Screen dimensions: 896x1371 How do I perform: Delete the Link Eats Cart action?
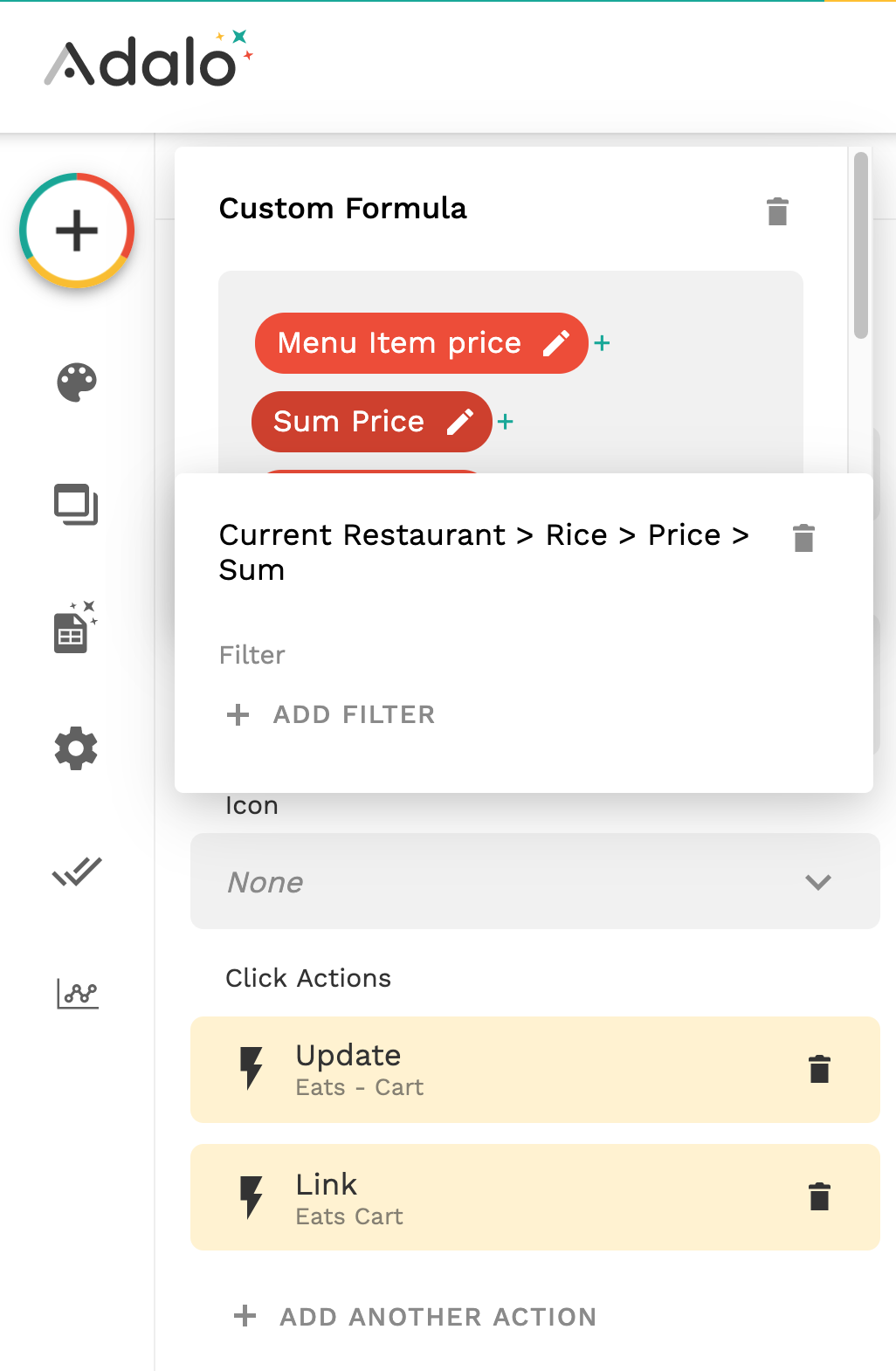(x=819, y=1196)
